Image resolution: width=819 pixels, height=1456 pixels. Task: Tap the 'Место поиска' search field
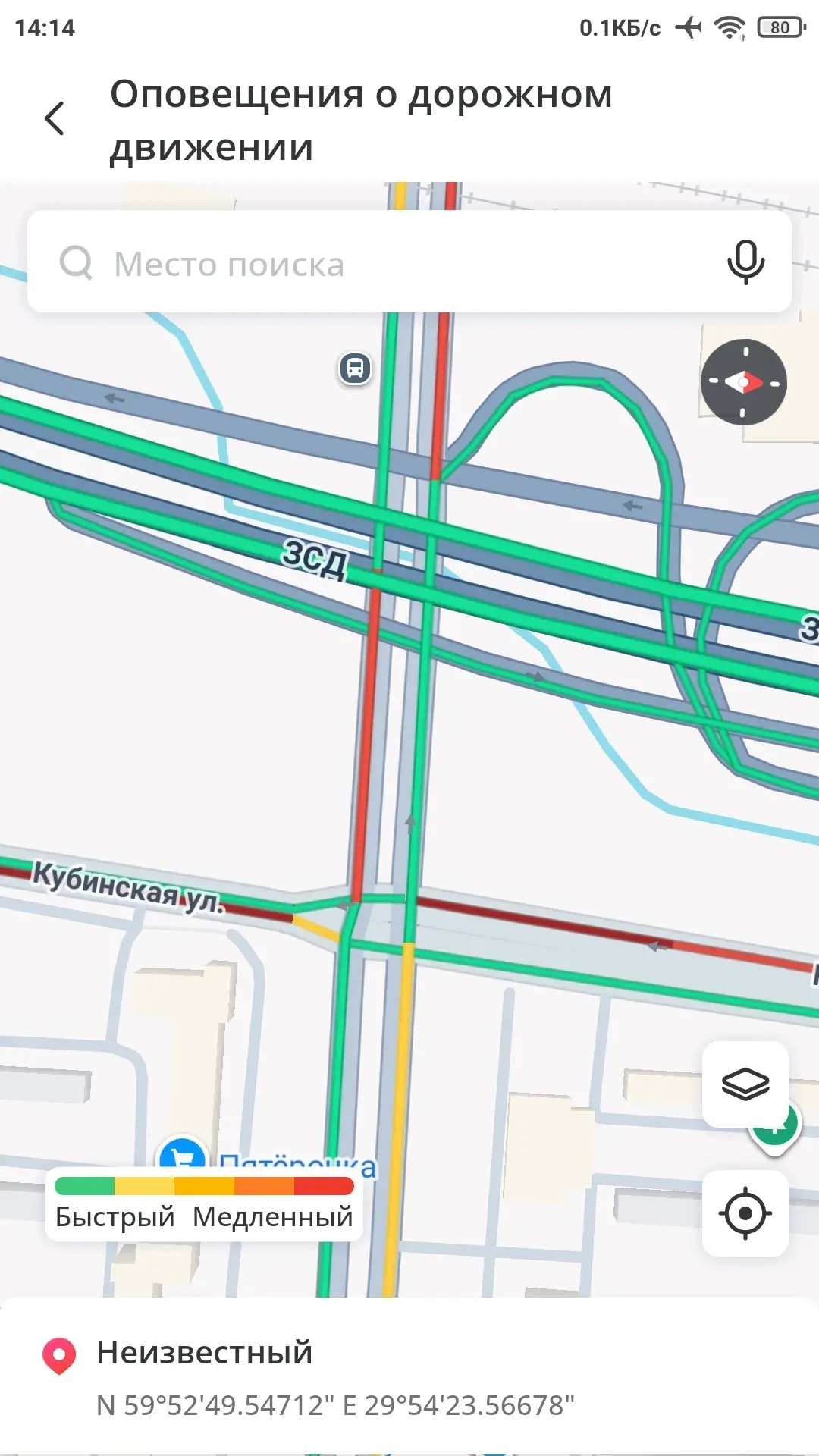379,264
